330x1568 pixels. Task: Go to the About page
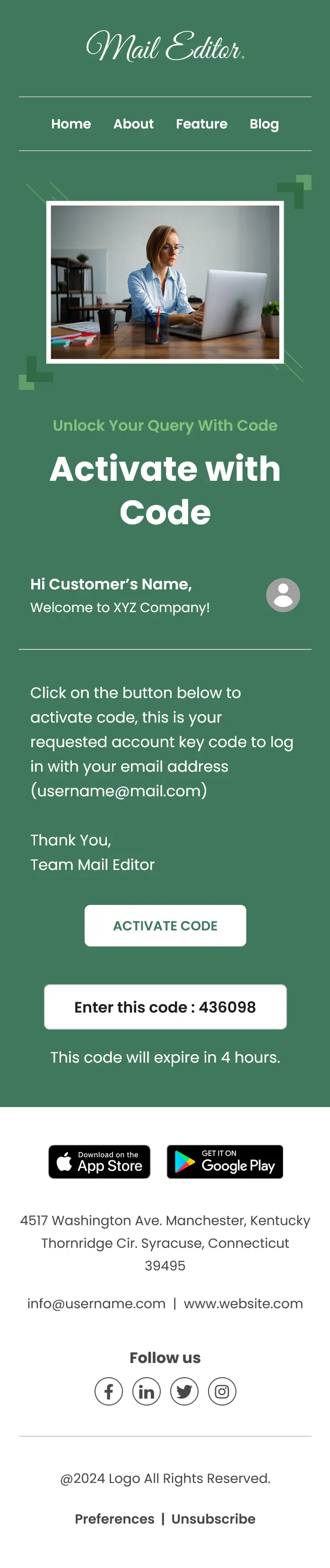coord(133,124)
